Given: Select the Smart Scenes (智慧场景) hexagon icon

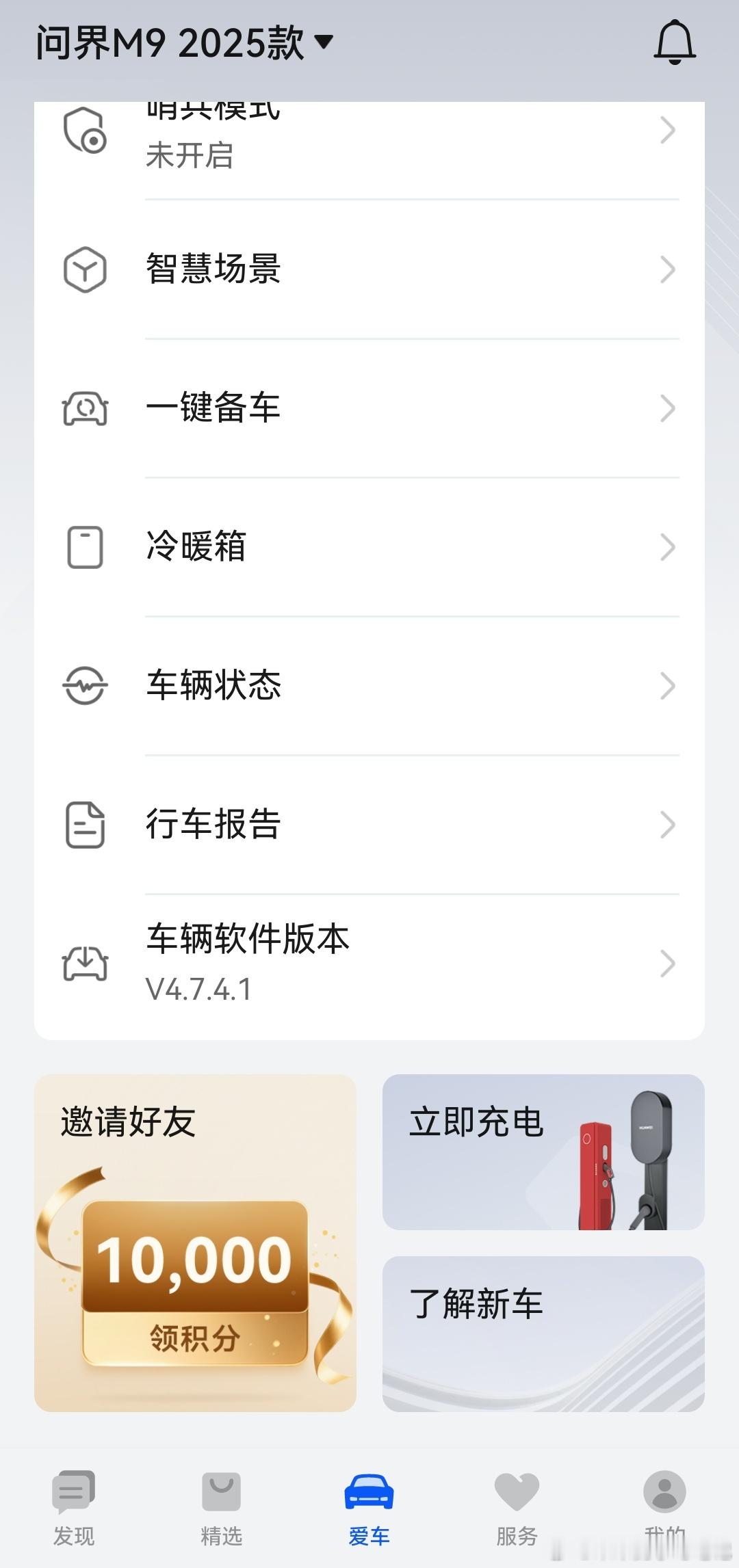Looking at the screenshot, I should pyautogui.click(x=85, y=269).
